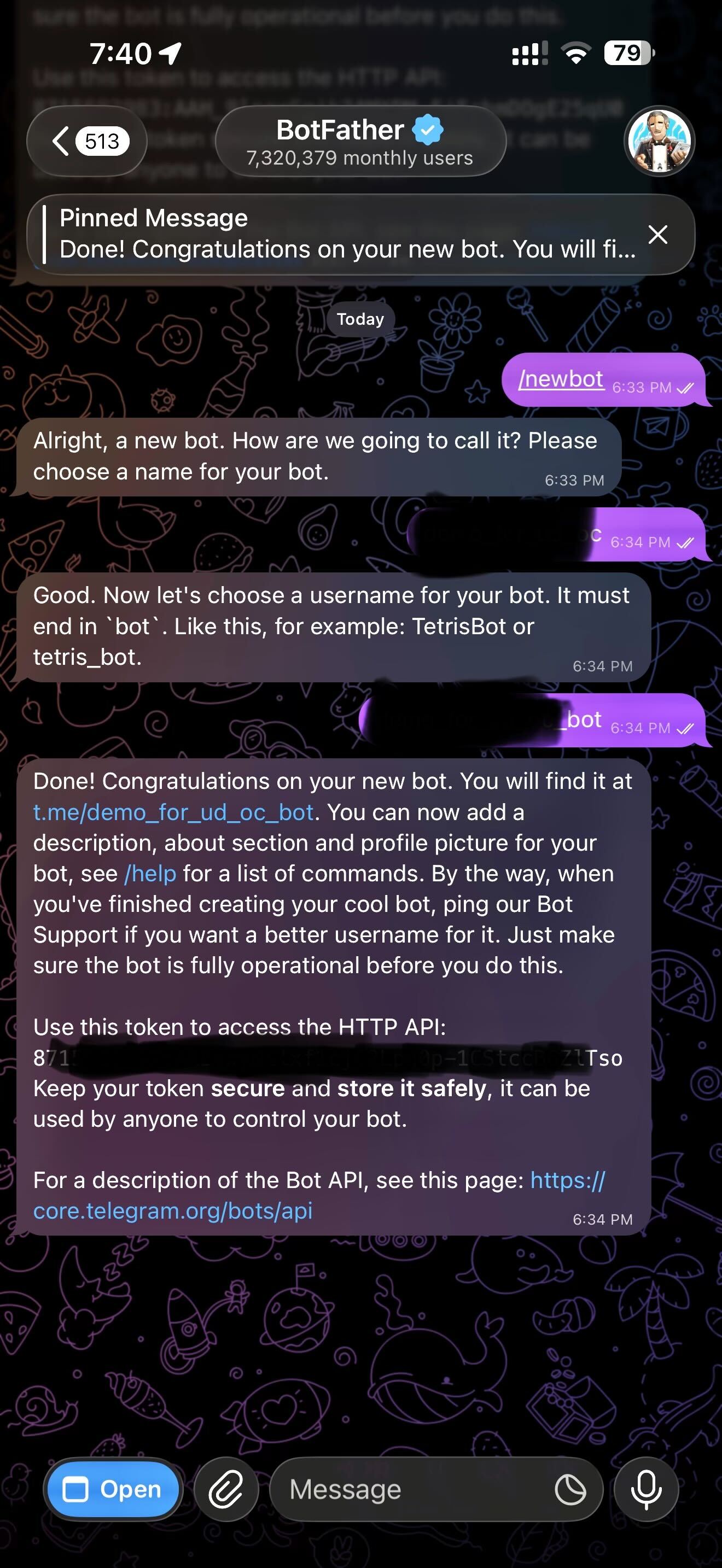Tap the /newbot command link
722x1568 pixels.
tap(561, 379)
